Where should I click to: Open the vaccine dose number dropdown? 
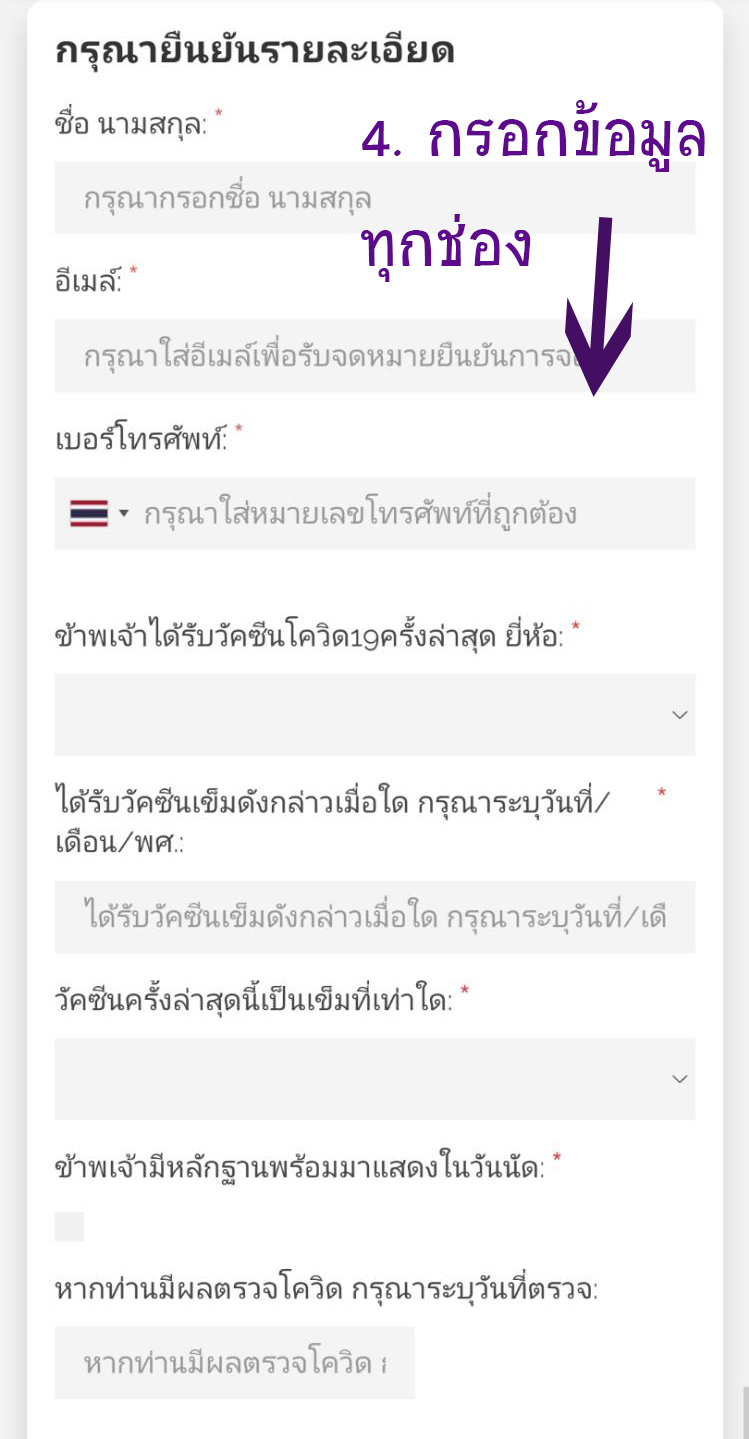point(375,1078)
